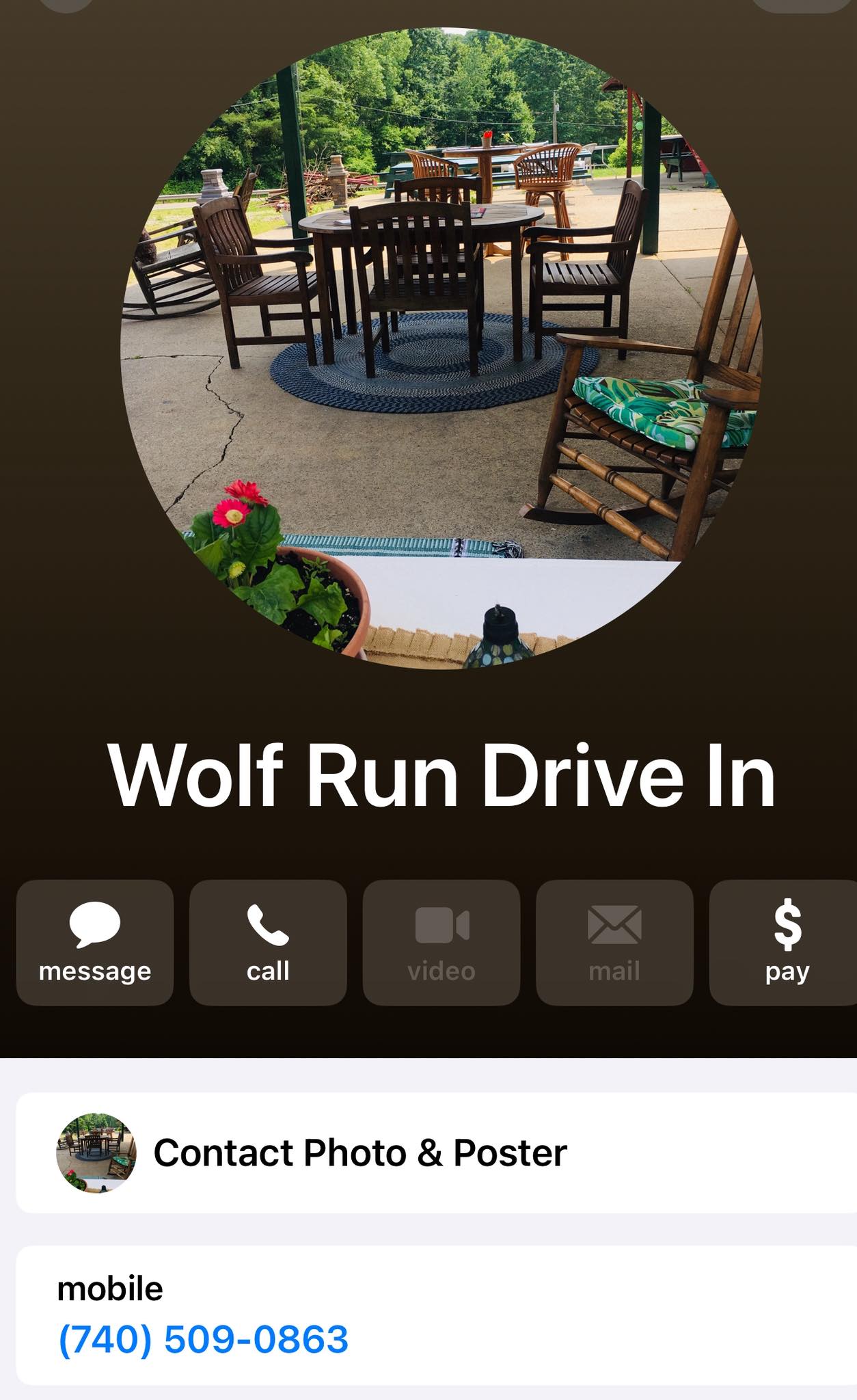Call Wolf Run Drive In
The height and width of the screenshot is (1400, 857).
click(x=268, y=942)
